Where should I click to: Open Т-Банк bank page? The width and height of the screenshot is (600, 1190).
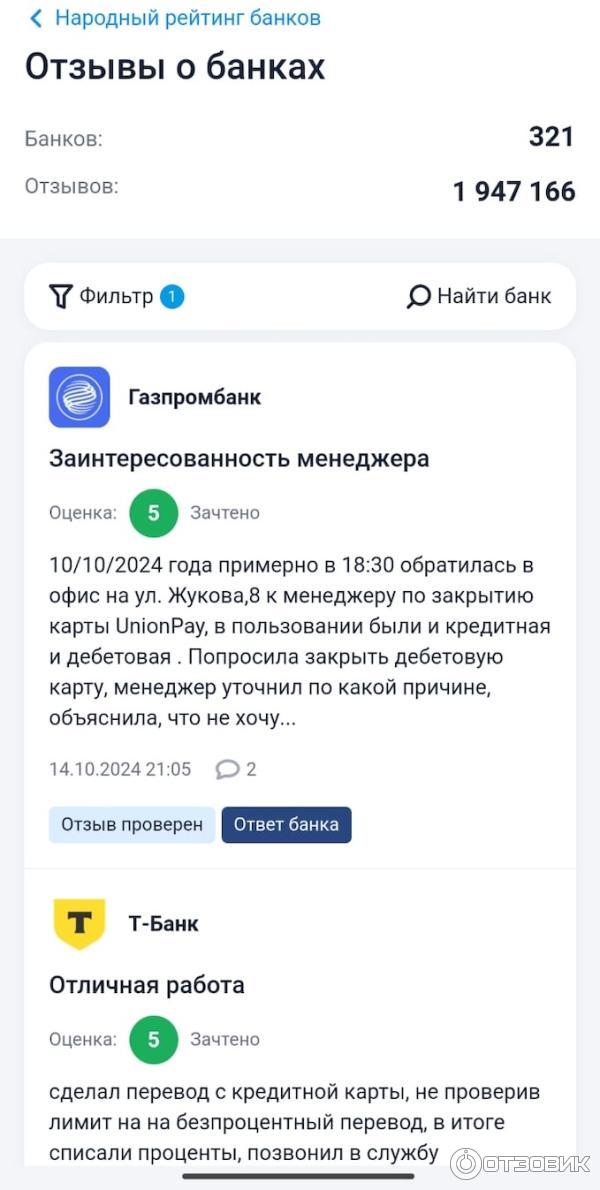[x=163, y=923]
